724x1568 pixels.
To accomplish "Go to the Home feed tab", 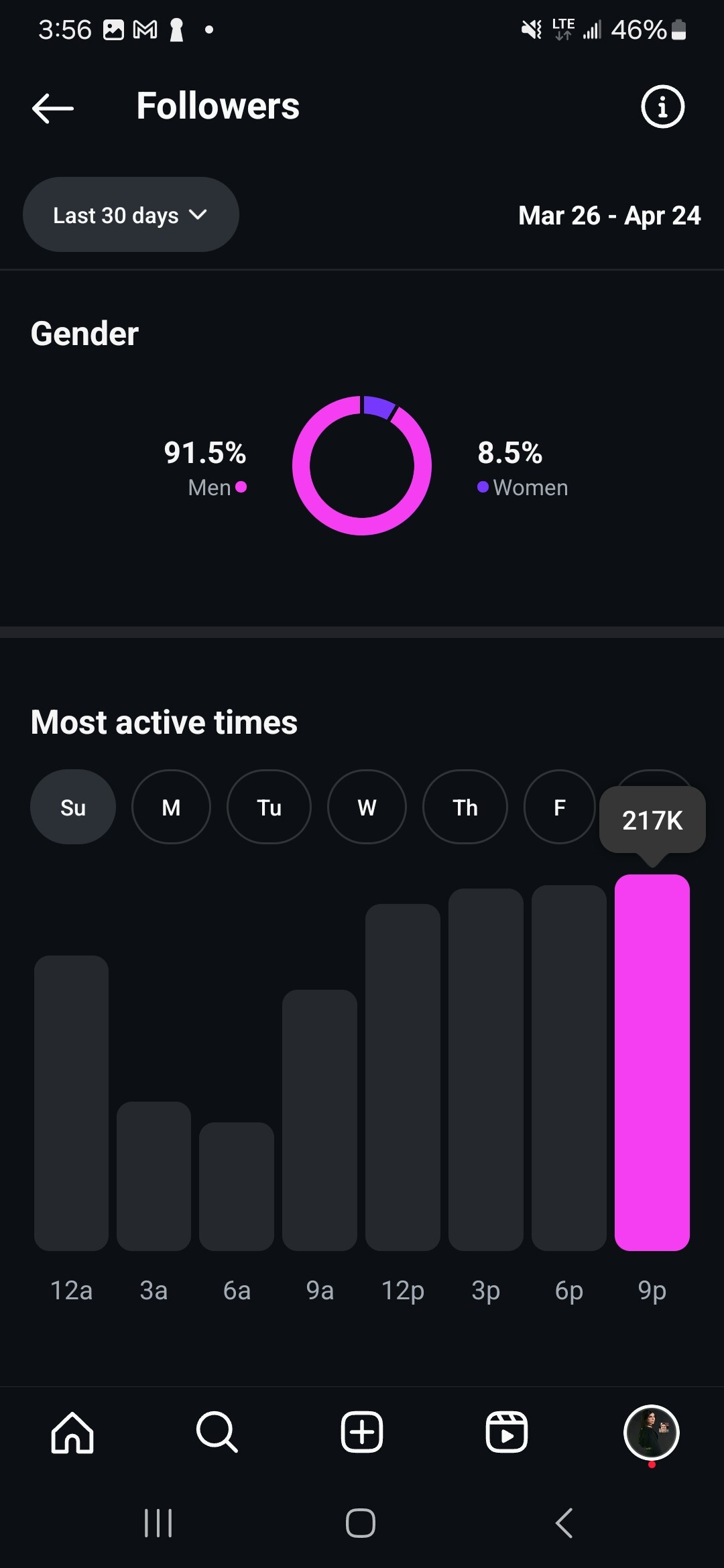I will pos(72,1432).
